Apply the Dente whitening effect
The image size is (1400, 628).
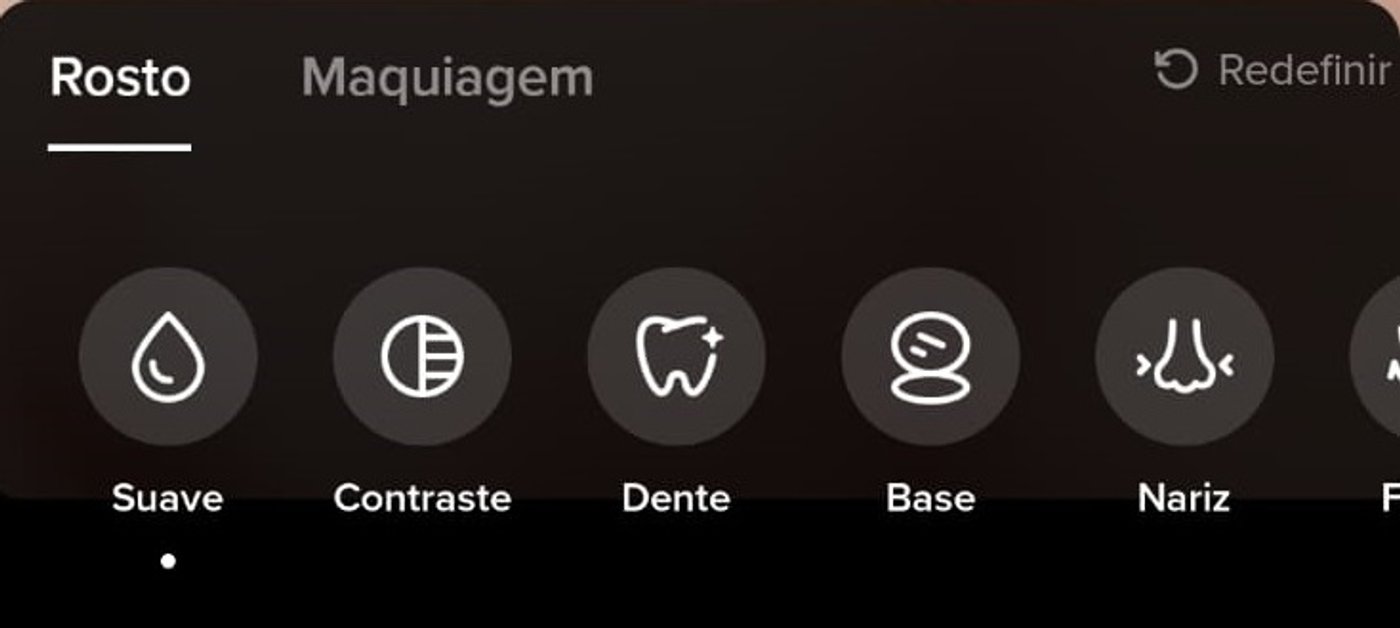coord(676,357)
